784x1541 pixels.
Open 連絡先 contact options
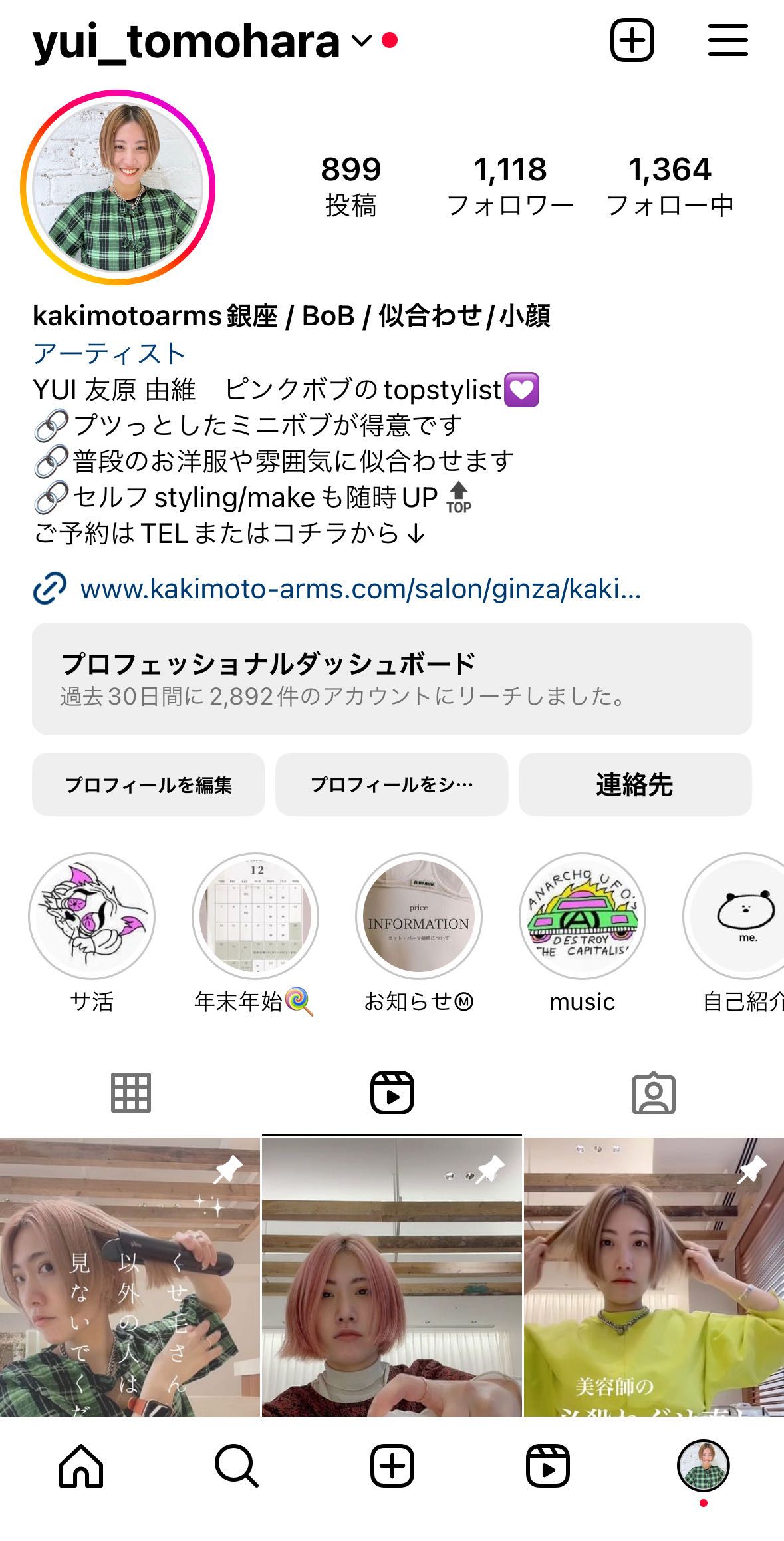tap(634, 784)
